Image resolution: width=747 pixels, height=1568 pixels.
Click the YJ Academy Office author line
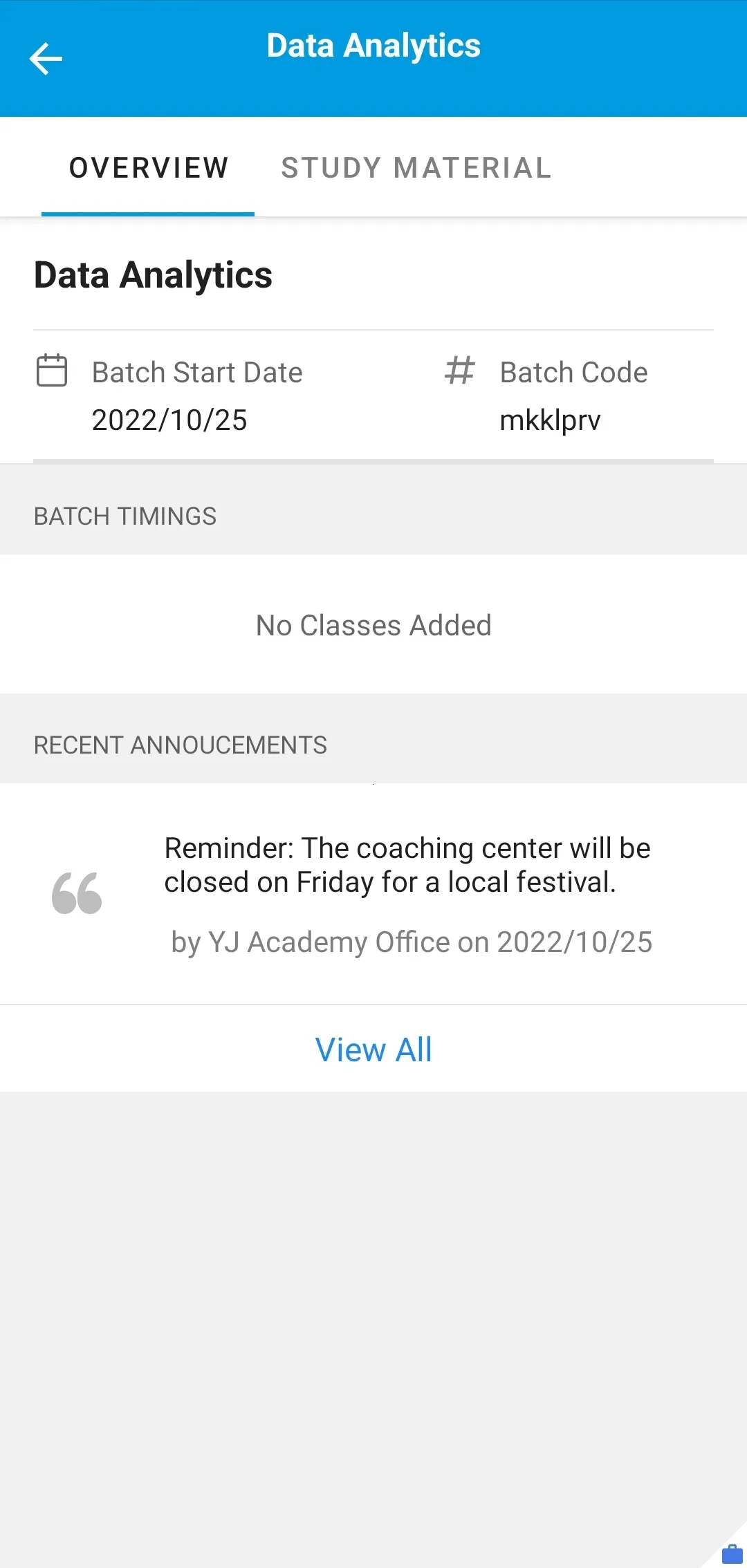pyautogui.click(x=412, y=941)
